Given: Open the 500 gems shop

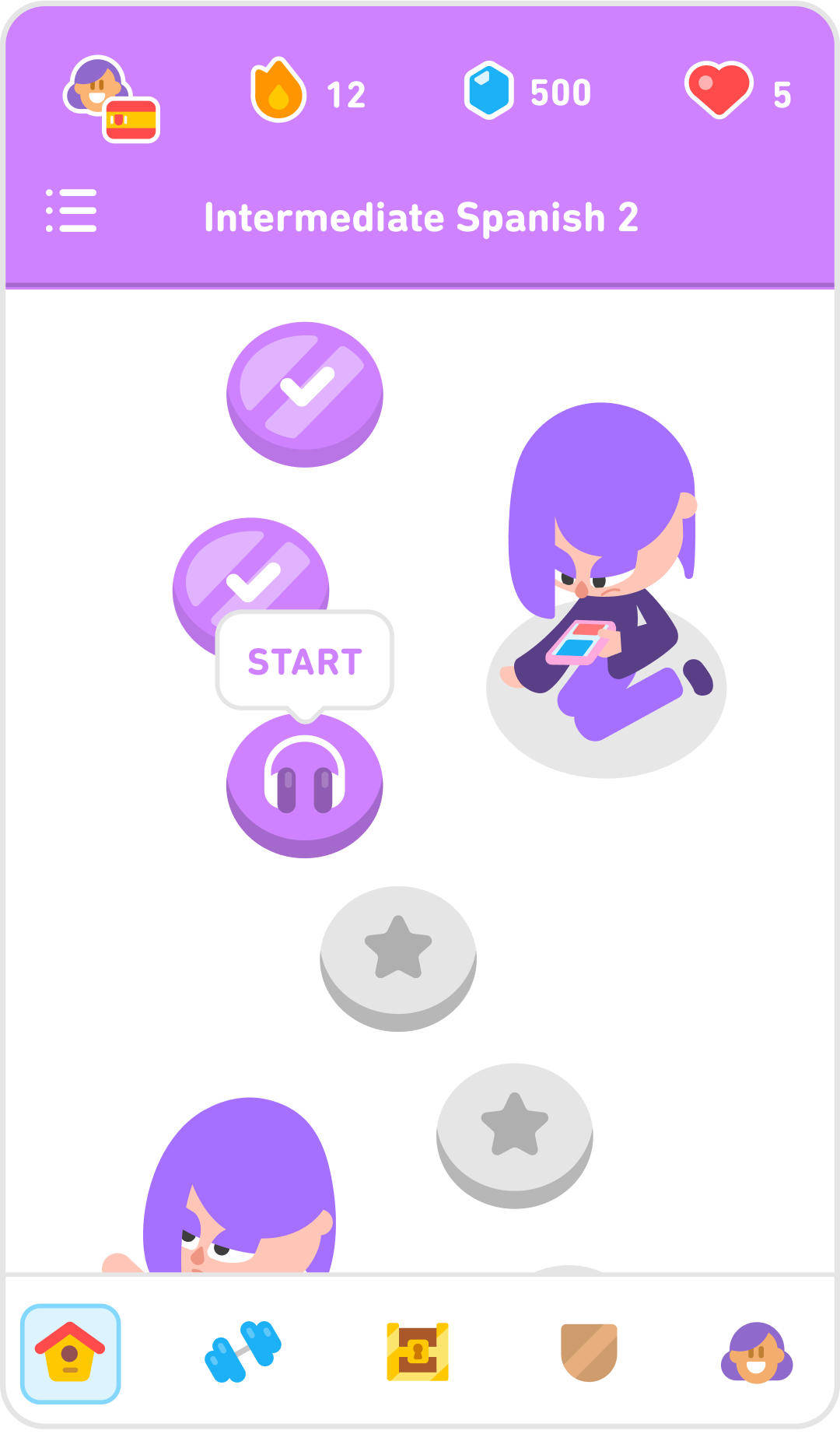Looking at the screenshot, I should [527, 93].
